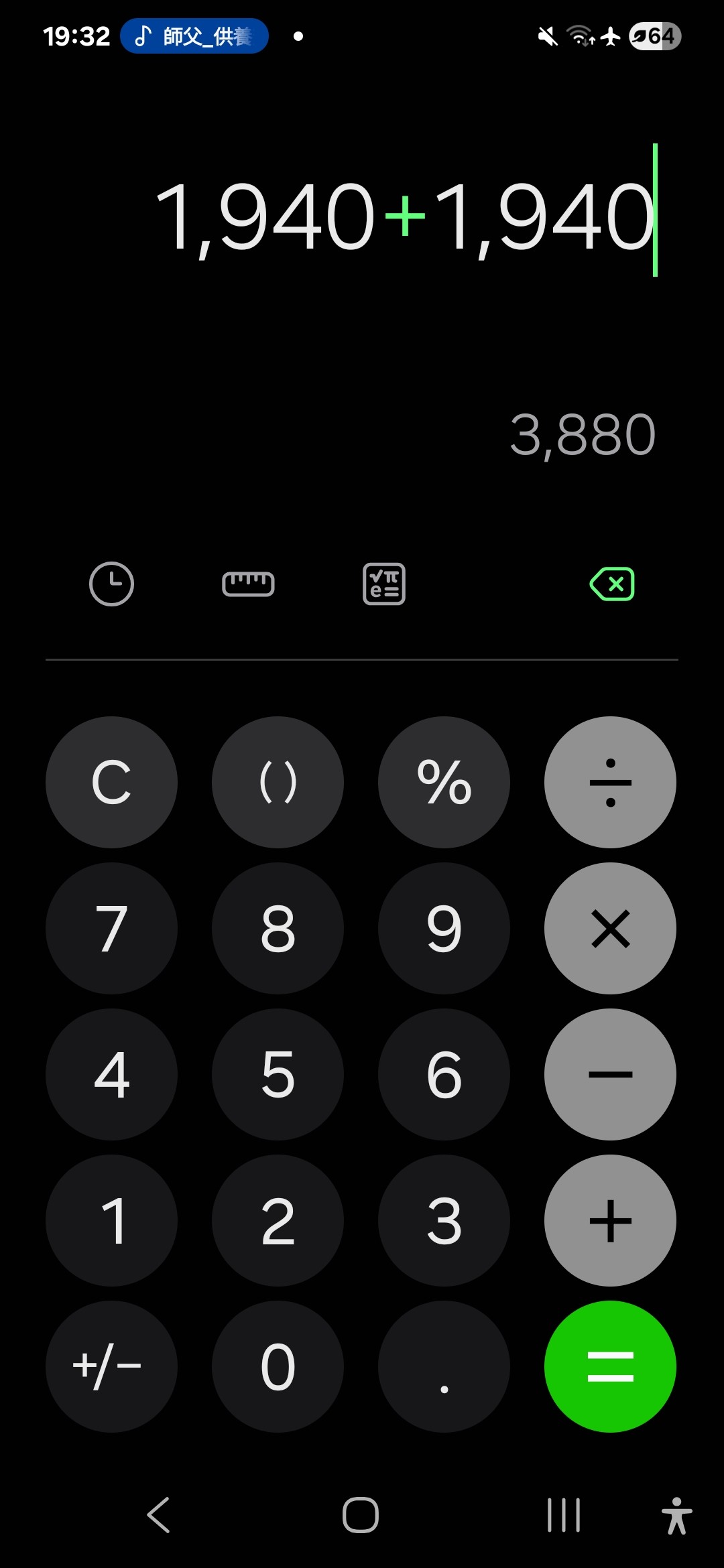The width and height of the screenshot is (724, 1568).
Task: Open the calculation history clock icon
Action: coord(111,584)
